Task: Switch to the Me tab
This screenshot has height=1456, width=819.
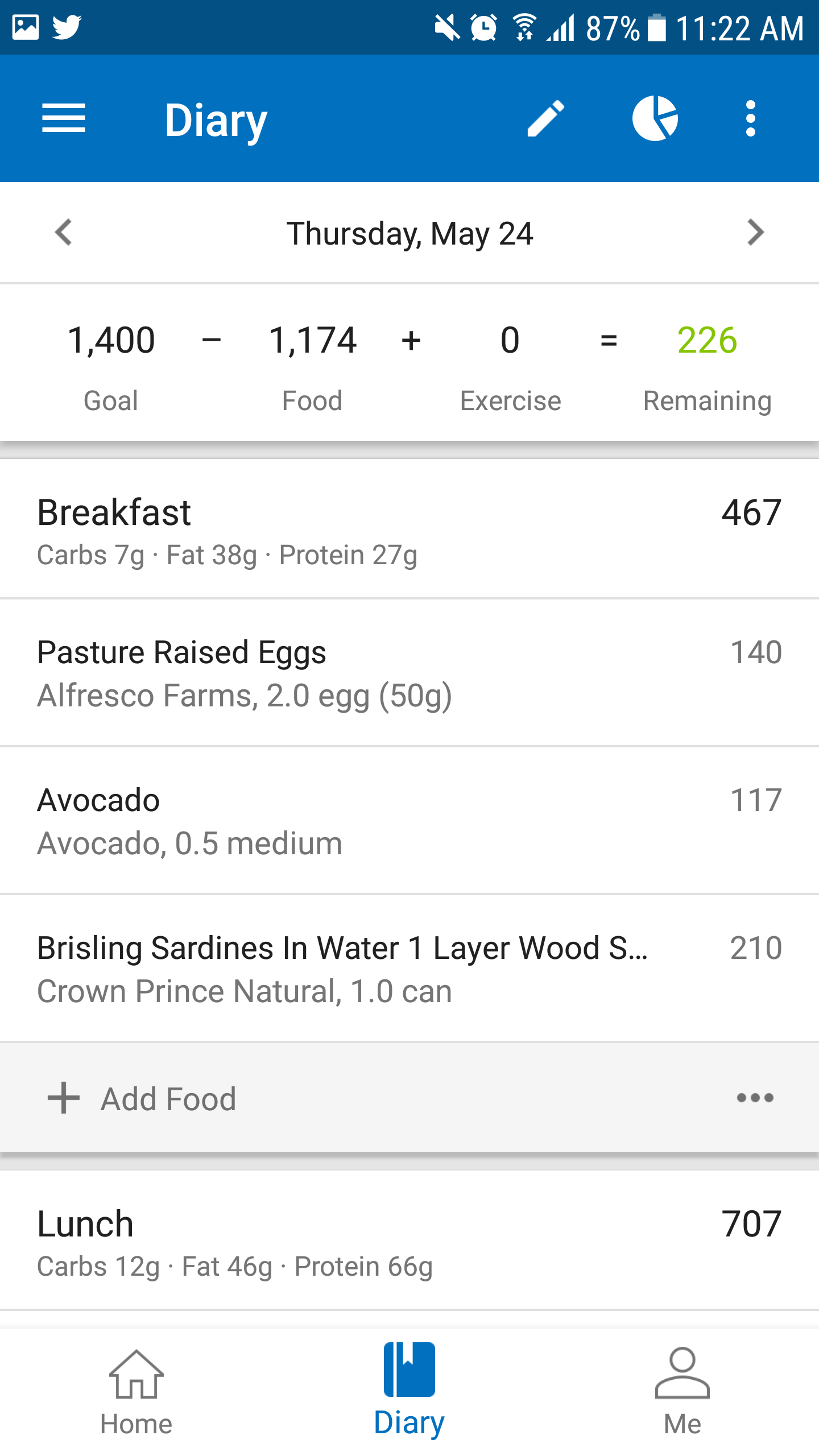Action: pos(682,1392)
